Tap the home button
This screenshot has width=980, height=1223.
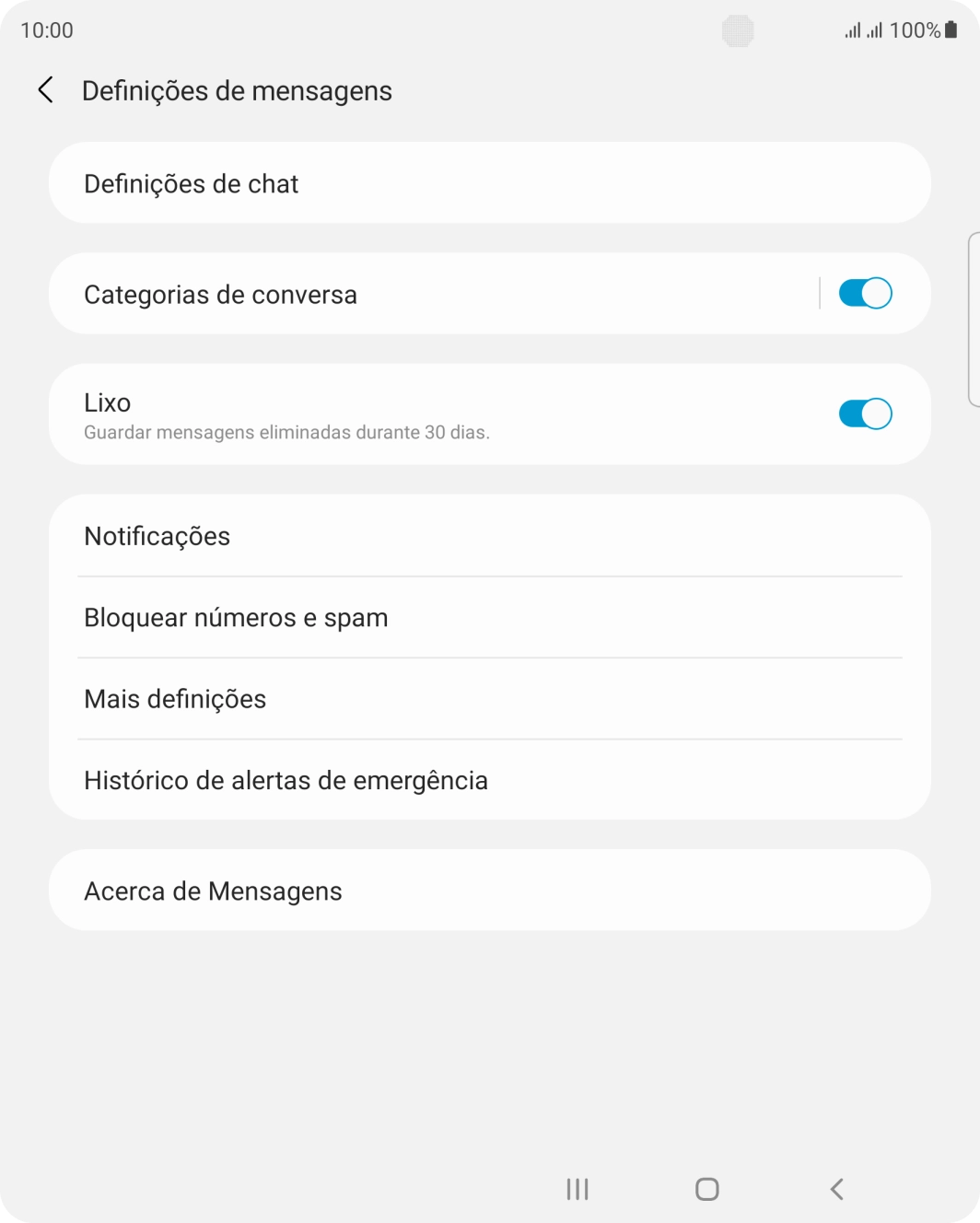coord(705,1189)
